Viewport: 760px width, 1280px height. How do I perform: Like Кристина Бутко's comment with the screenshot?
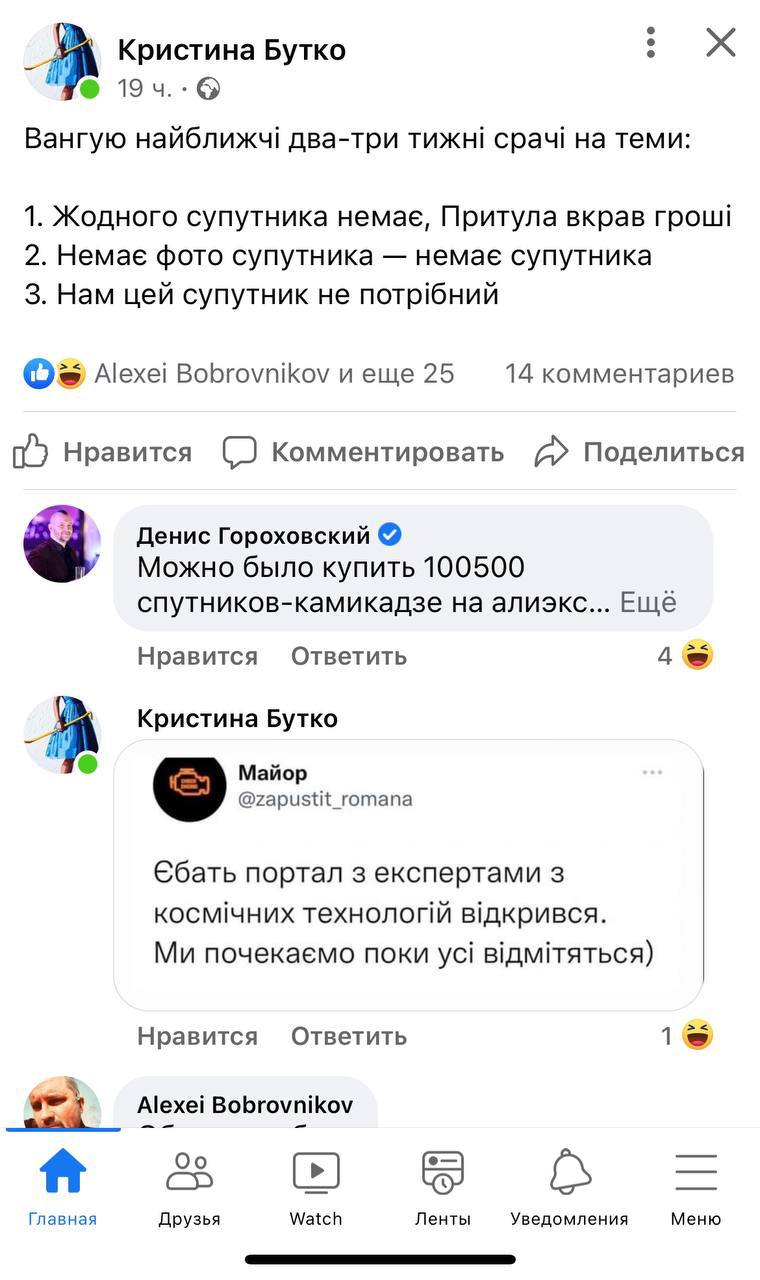click(197, 1036)
